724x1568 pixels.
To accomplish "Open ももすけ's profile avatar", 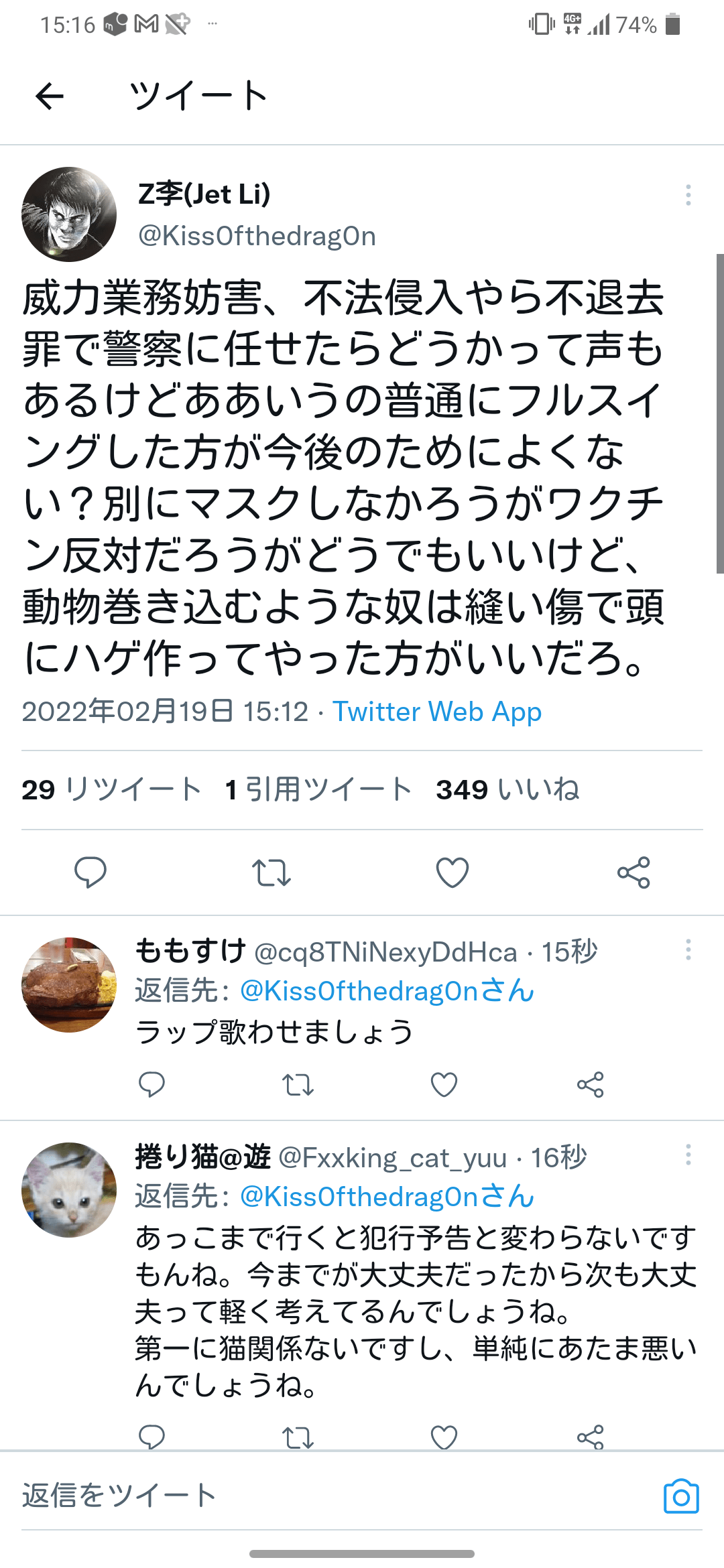I will tap(69, 984).
